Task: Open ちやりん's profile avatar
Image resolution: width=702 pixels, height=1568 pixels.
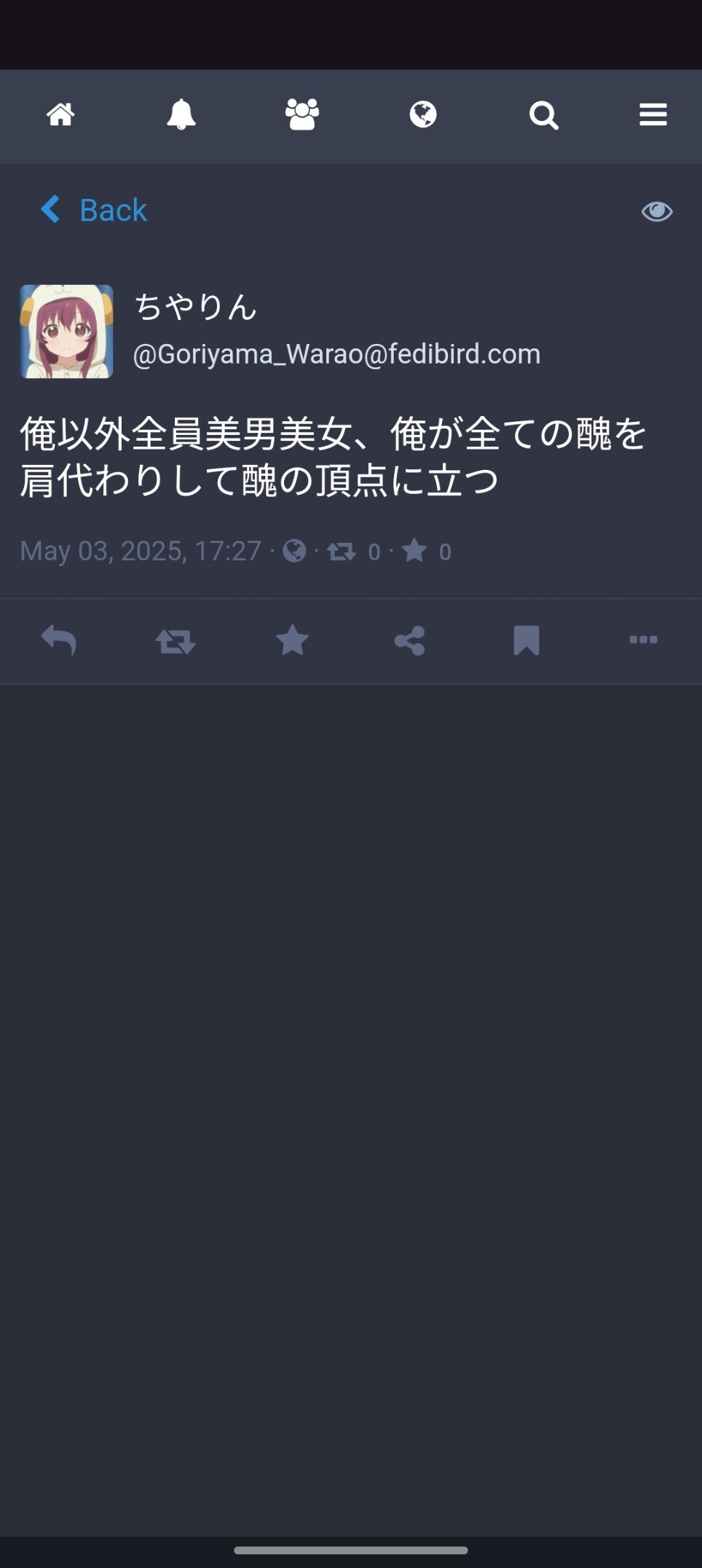Action: click(x=66, y=332)
